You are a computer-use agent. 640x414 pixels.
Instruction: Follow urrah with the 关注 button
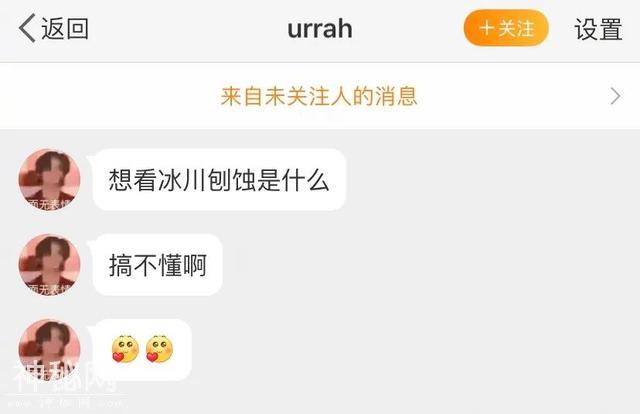click(x=506, y=29)
